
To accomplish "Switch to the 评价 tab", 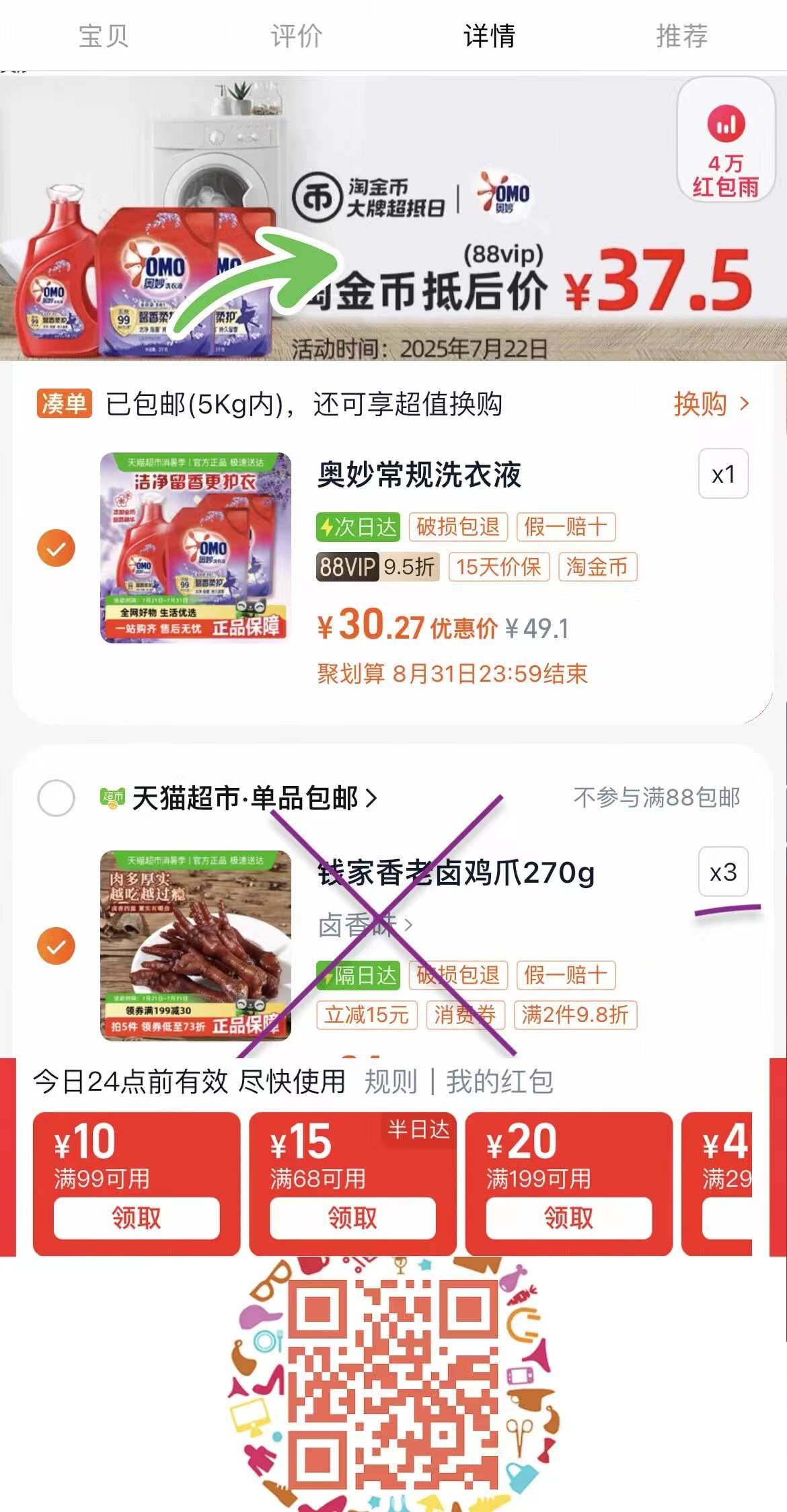I will [x=295, y=37].
